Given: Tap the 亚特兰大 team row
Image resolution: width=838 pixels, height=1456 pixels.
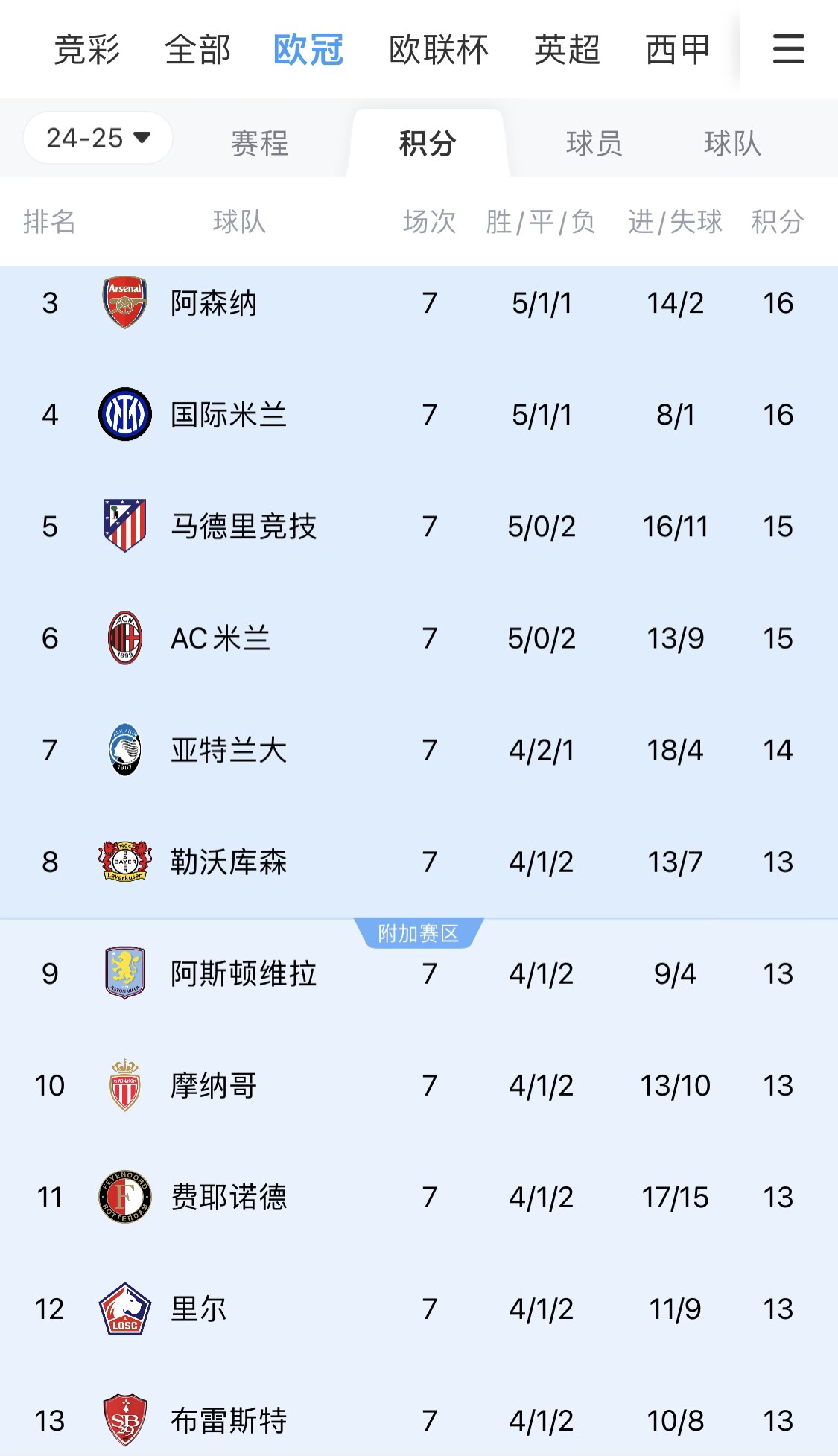Looking at the screenshot, I should tap(228, 750).
